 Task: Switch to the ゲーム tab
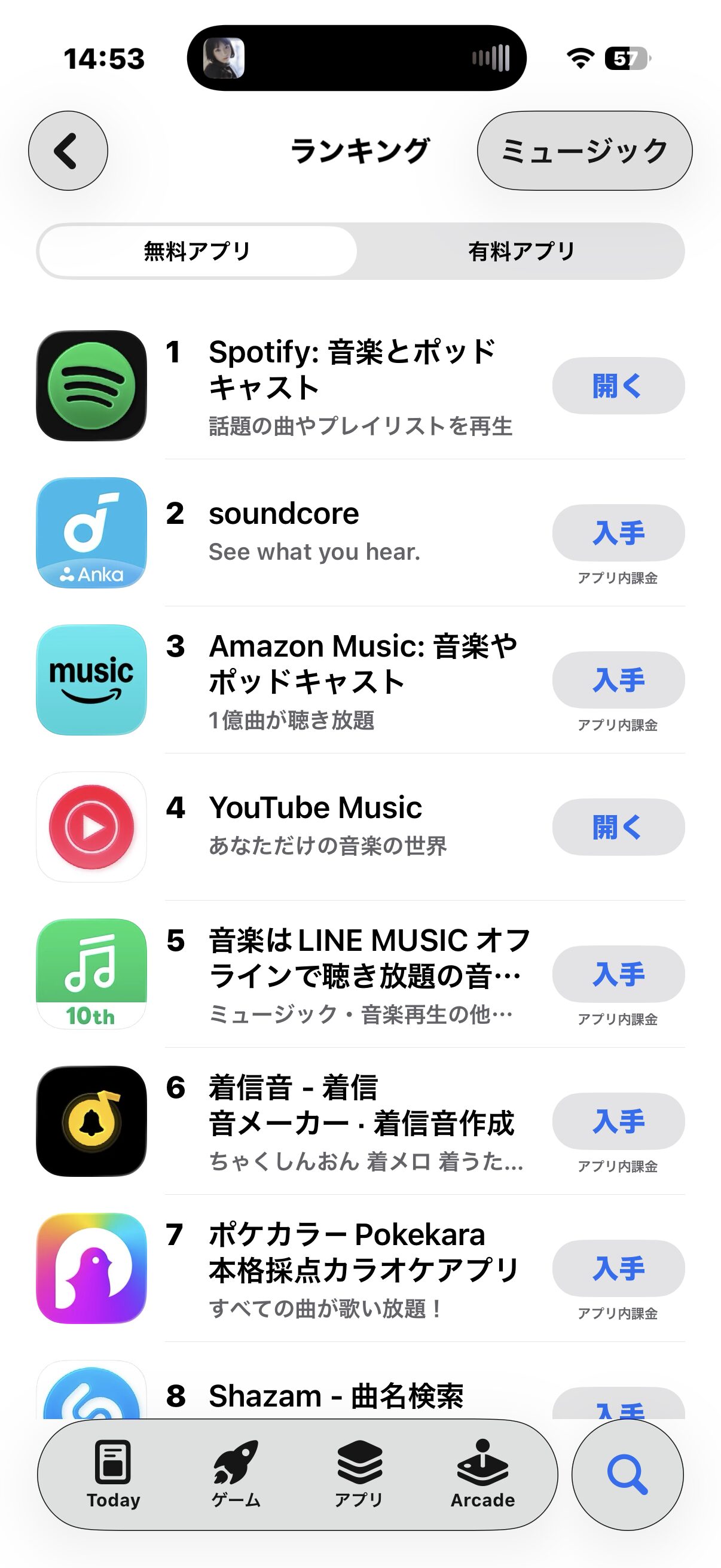236,1474
